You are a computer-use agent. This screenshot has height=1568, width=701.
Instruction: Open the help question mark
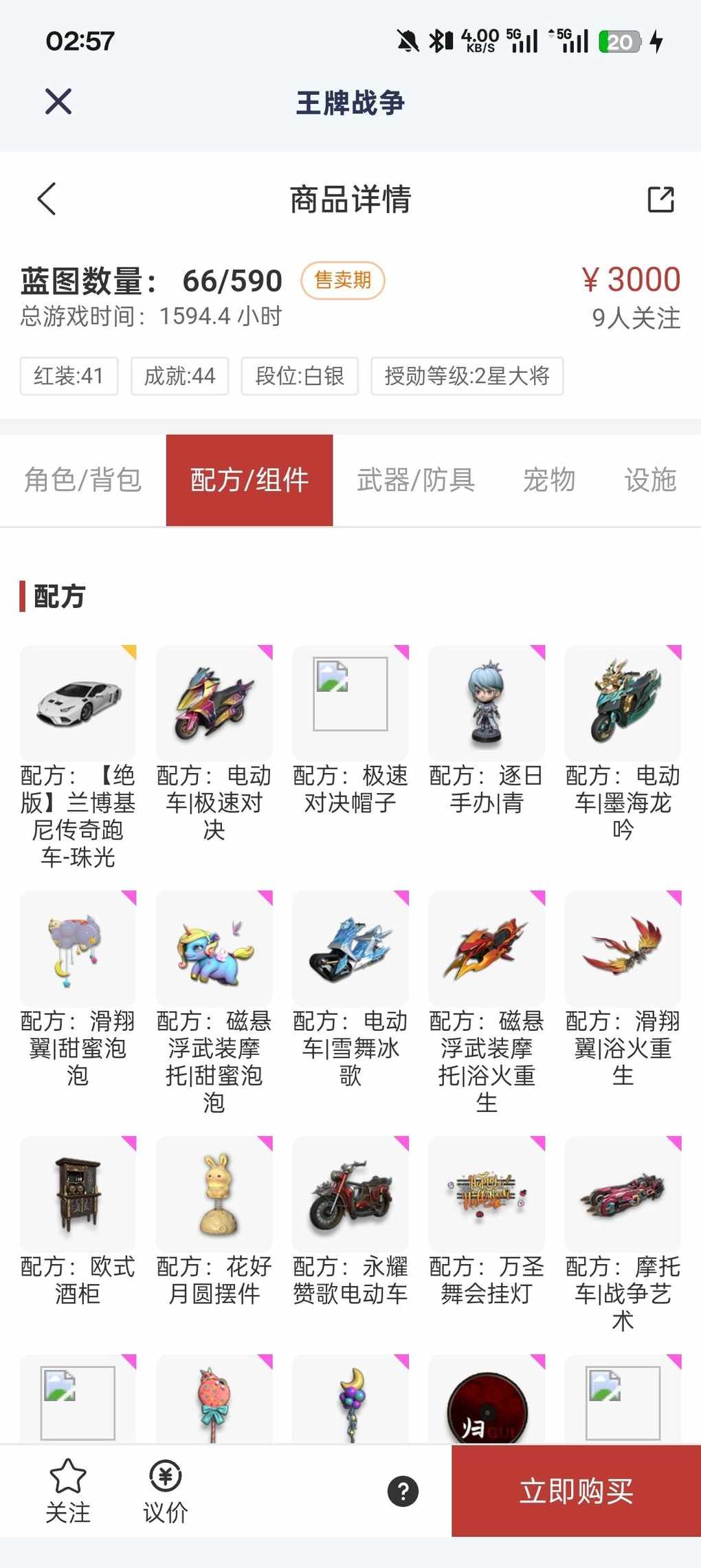pyautogui.click(x=403, y=1491)
